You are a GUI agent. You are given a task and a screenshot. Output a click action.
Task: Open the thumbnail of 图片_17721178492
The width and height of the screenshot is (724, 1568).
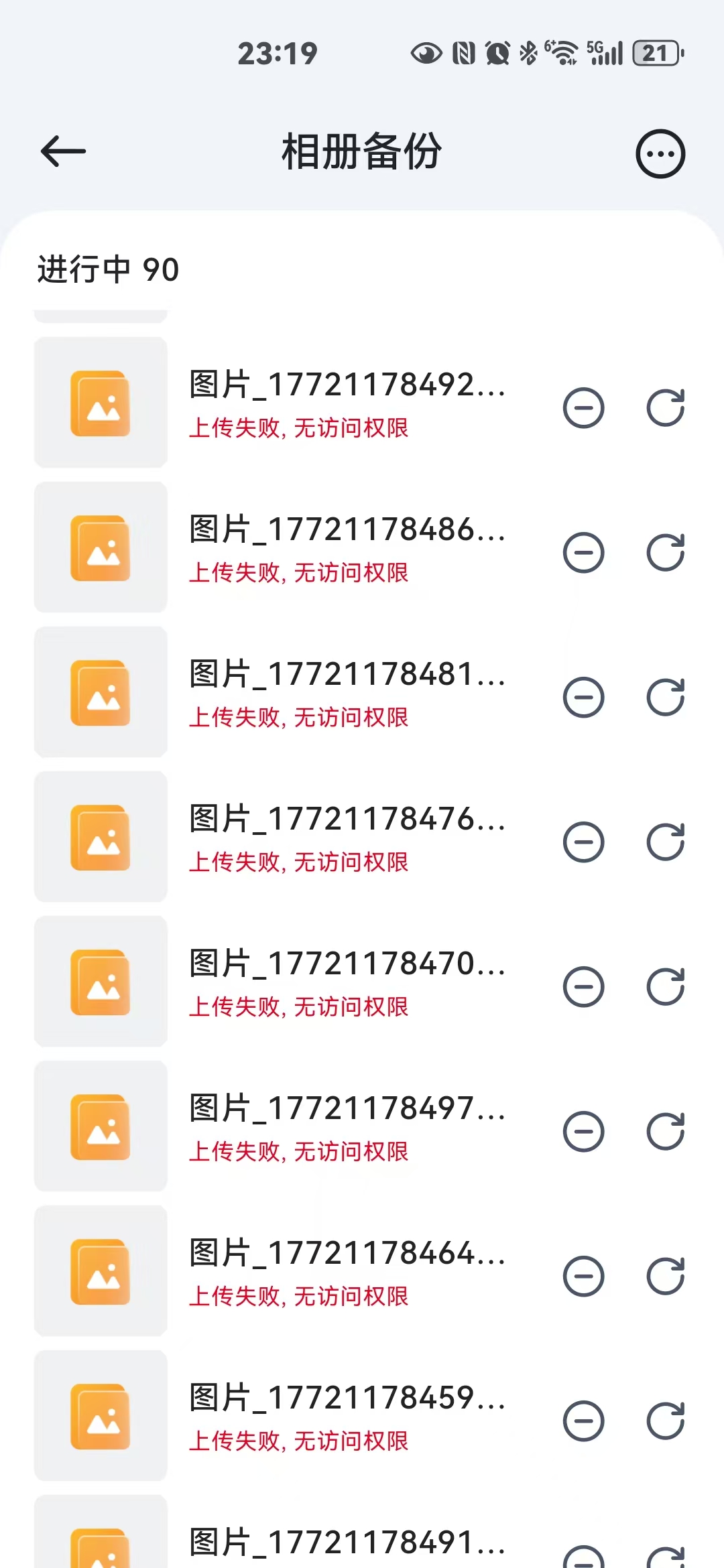pos(99,400)
